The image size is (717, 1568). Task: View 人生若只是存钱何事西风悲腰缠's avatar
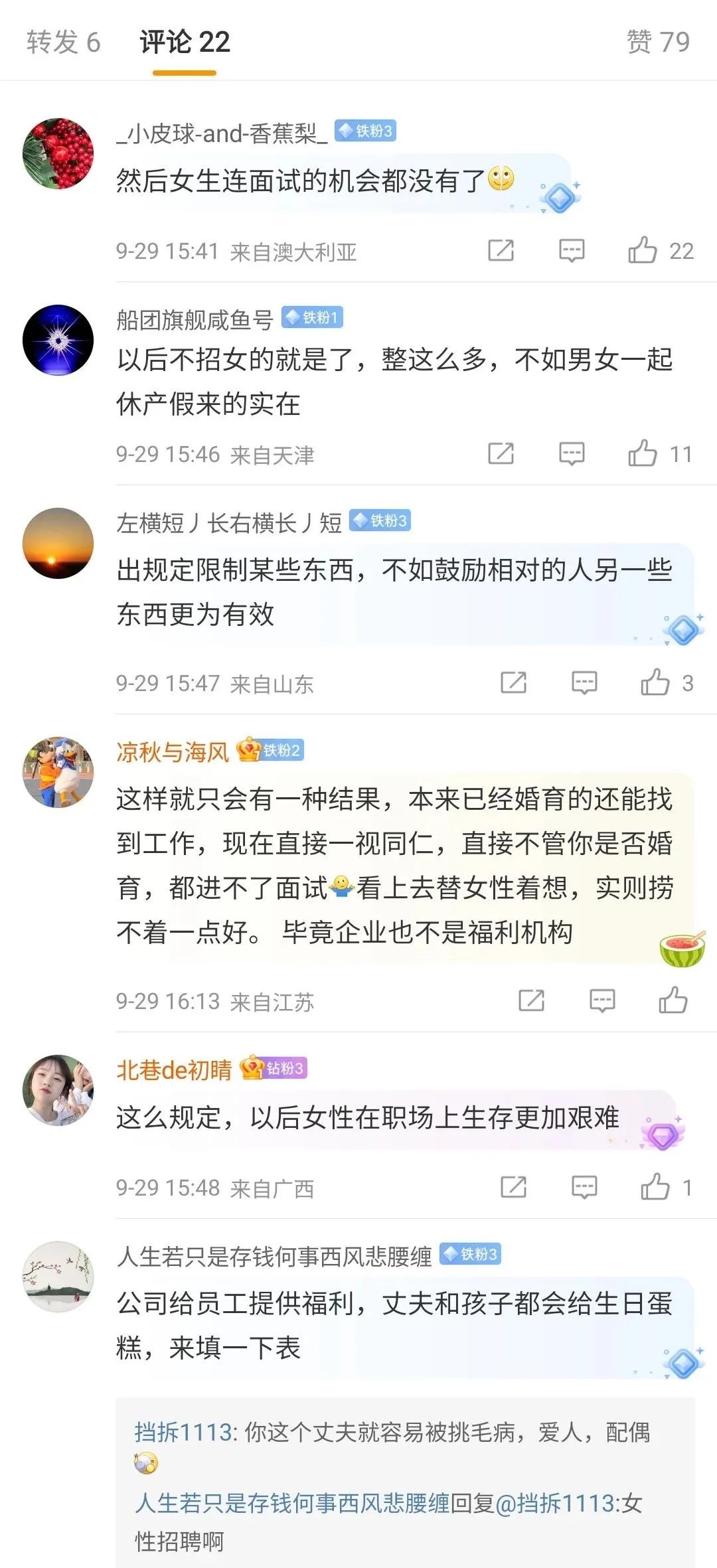[x=58, y=1276]
